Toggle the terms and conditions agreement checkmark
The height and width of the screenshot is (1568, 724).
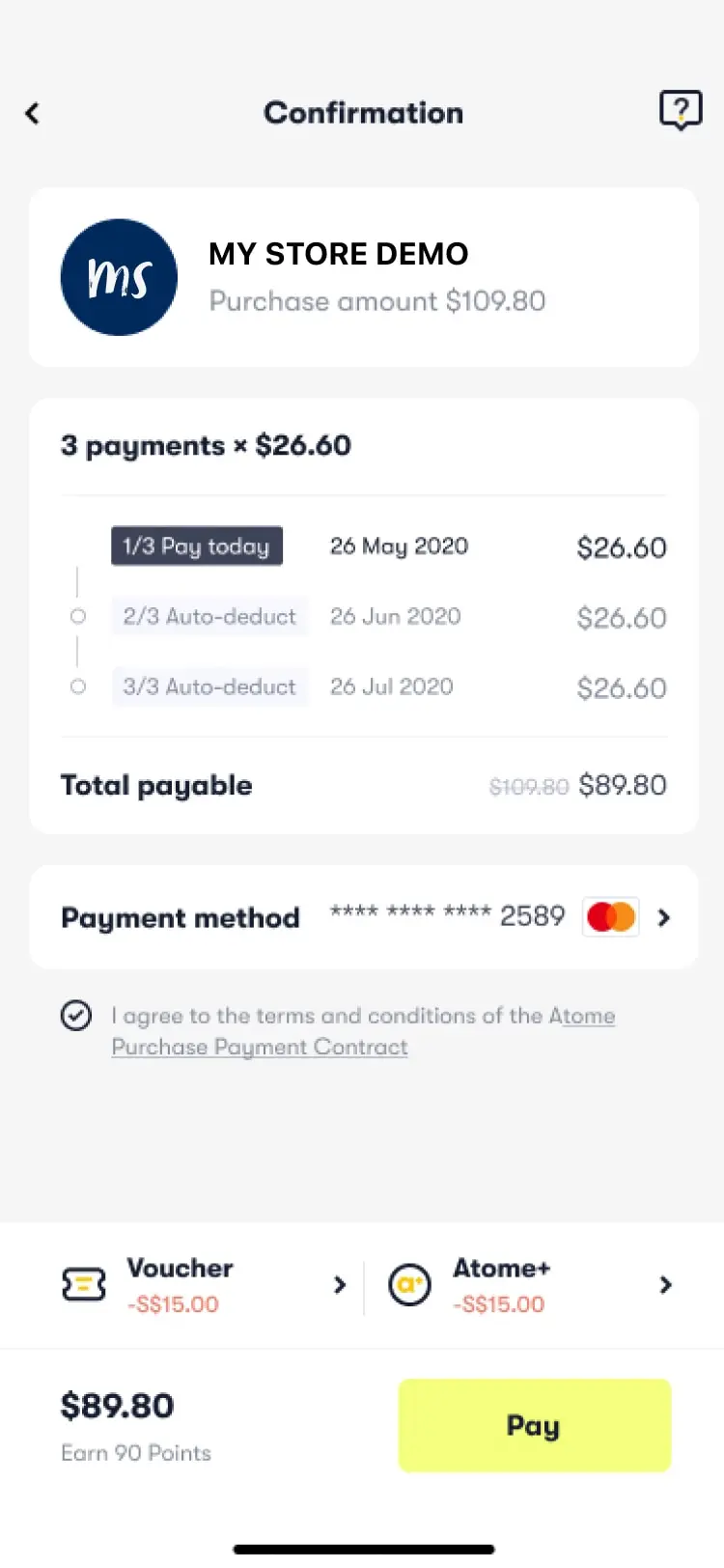point(75,1016)
